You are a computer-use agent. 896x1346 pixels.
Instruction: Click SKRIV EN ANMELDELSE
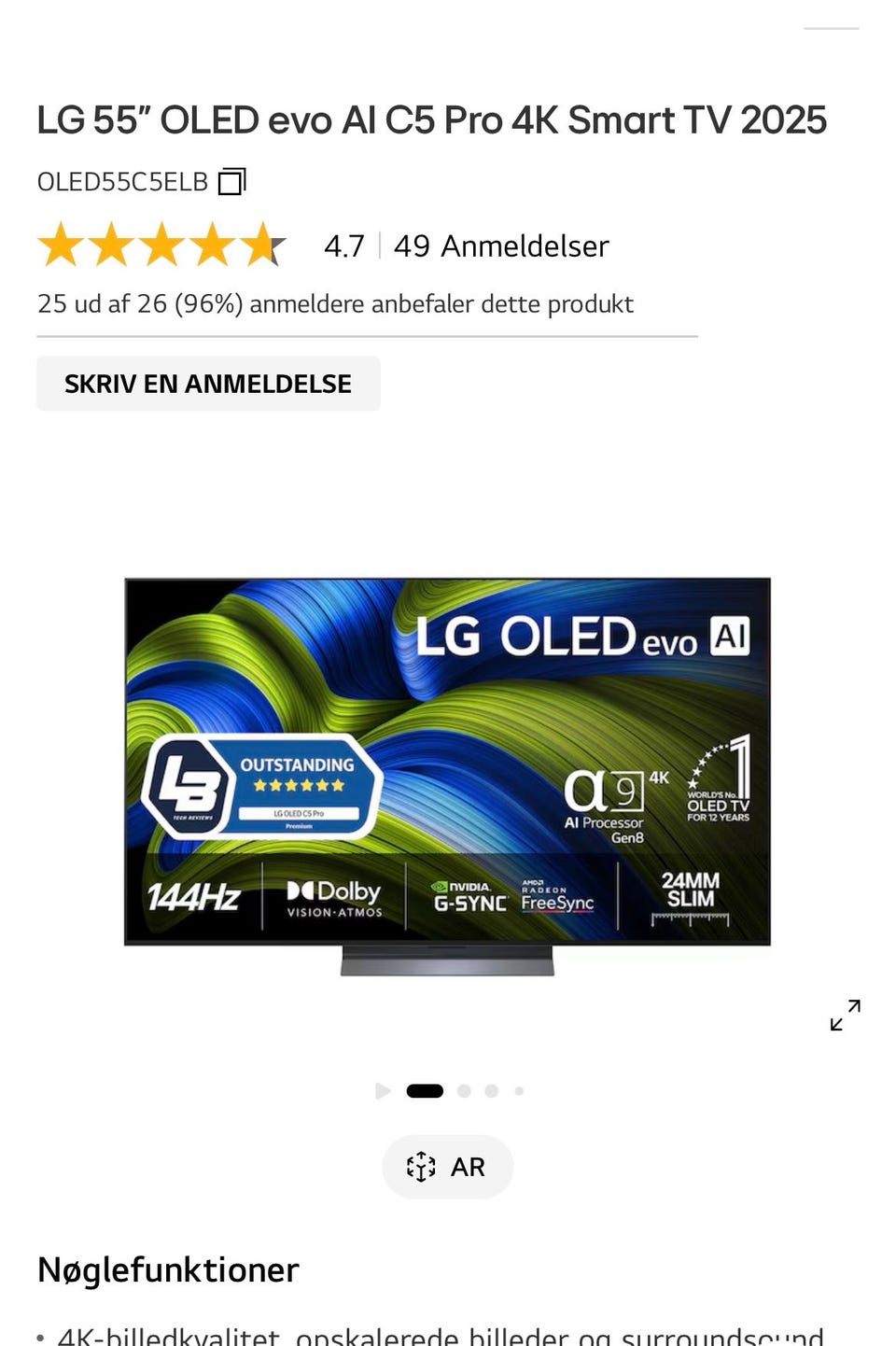coord(207,383)
